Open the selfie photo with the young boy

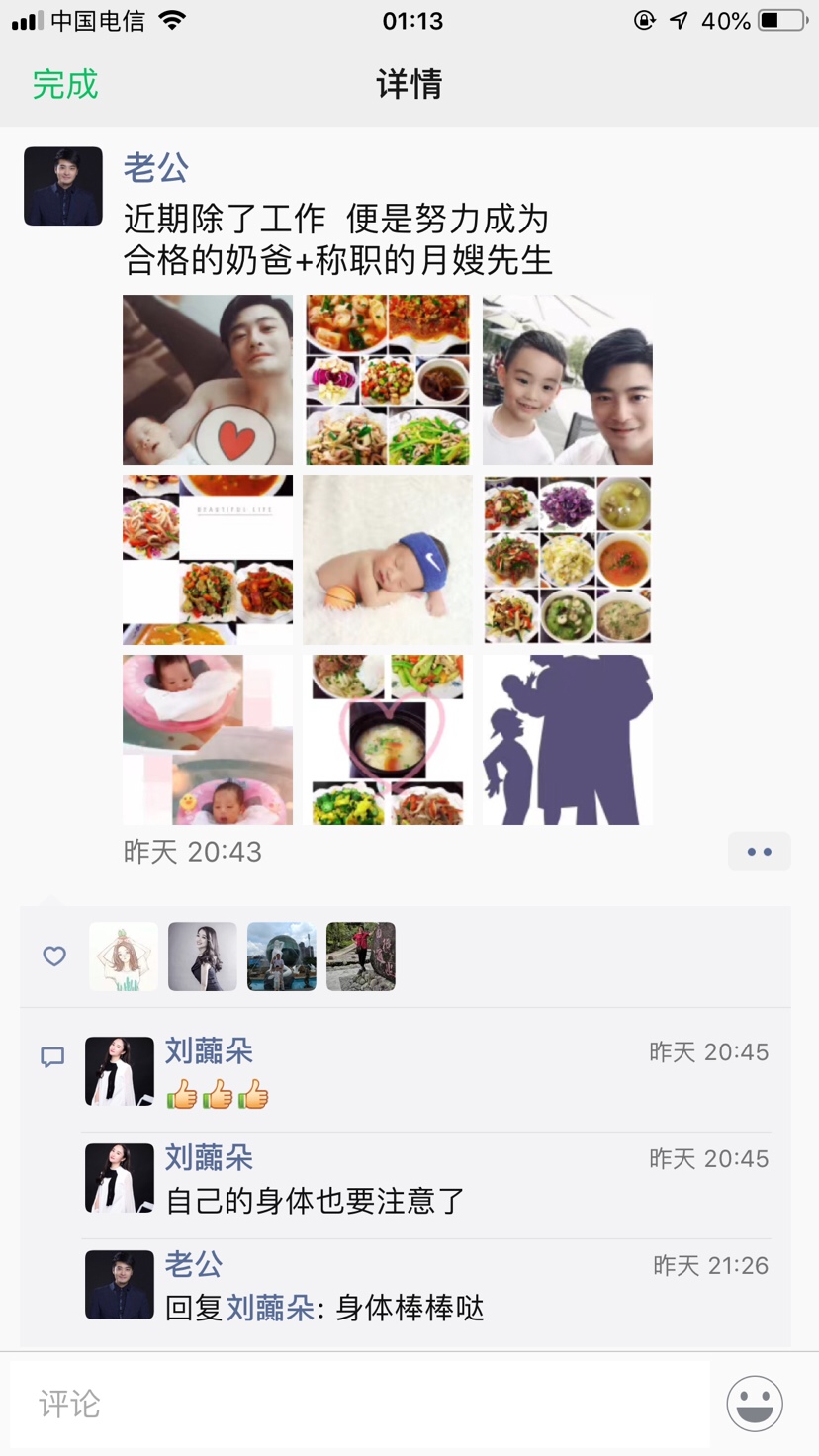click(x=568, y=380)
